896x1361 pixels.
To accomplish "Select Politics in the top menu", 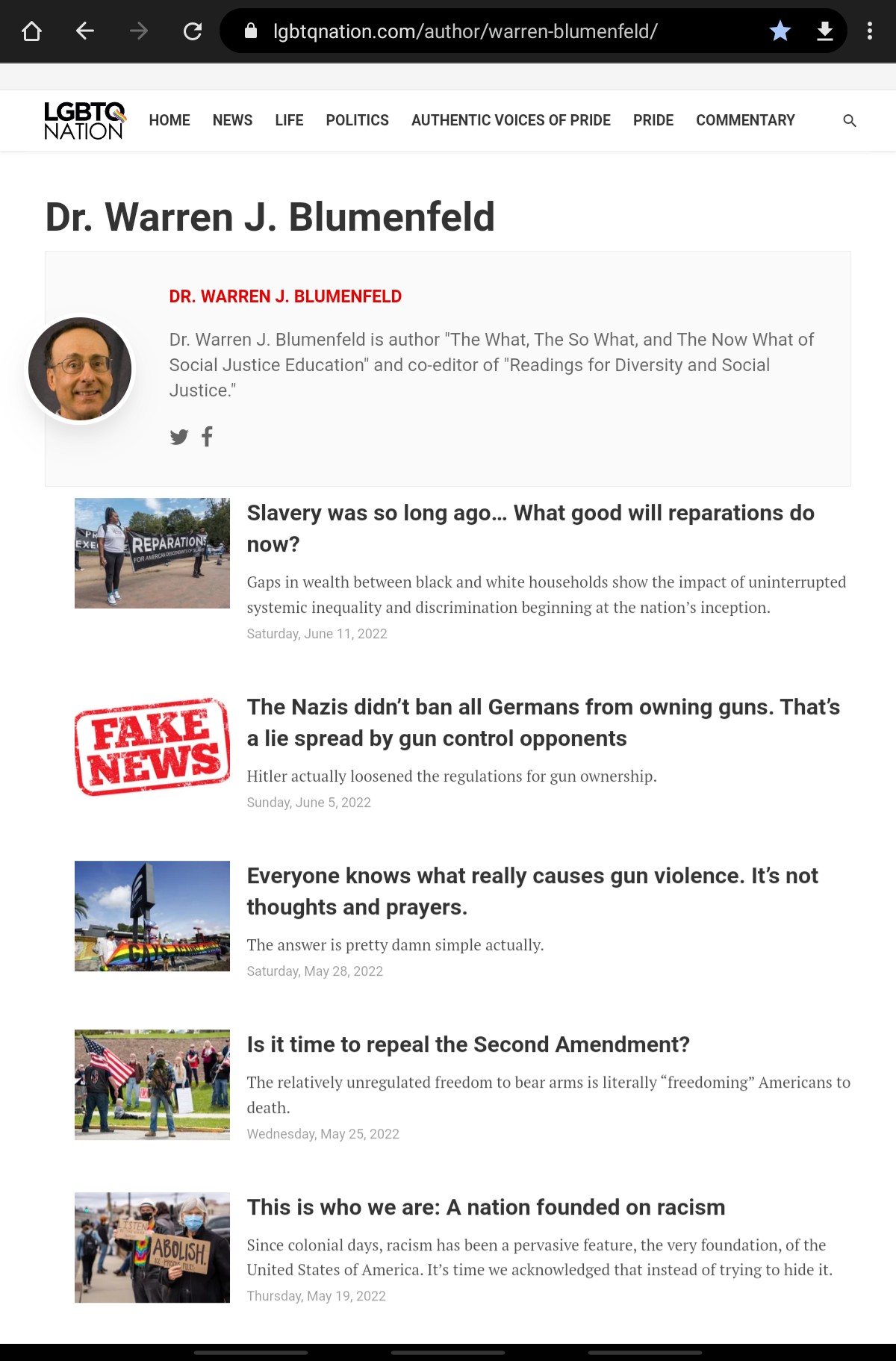I will (x=357, y=120).
